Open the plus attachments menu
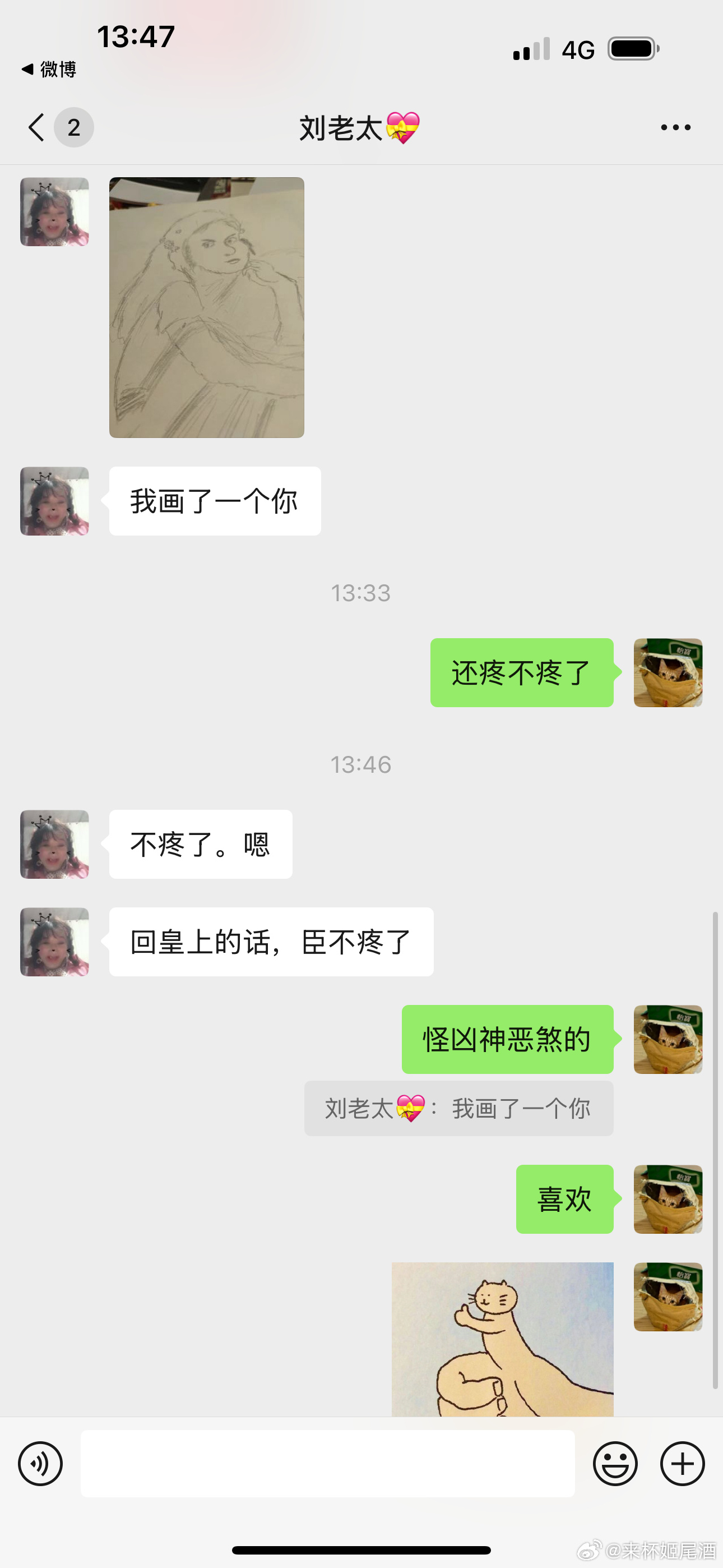The image size is (723, 1568). pos(682,1463)
